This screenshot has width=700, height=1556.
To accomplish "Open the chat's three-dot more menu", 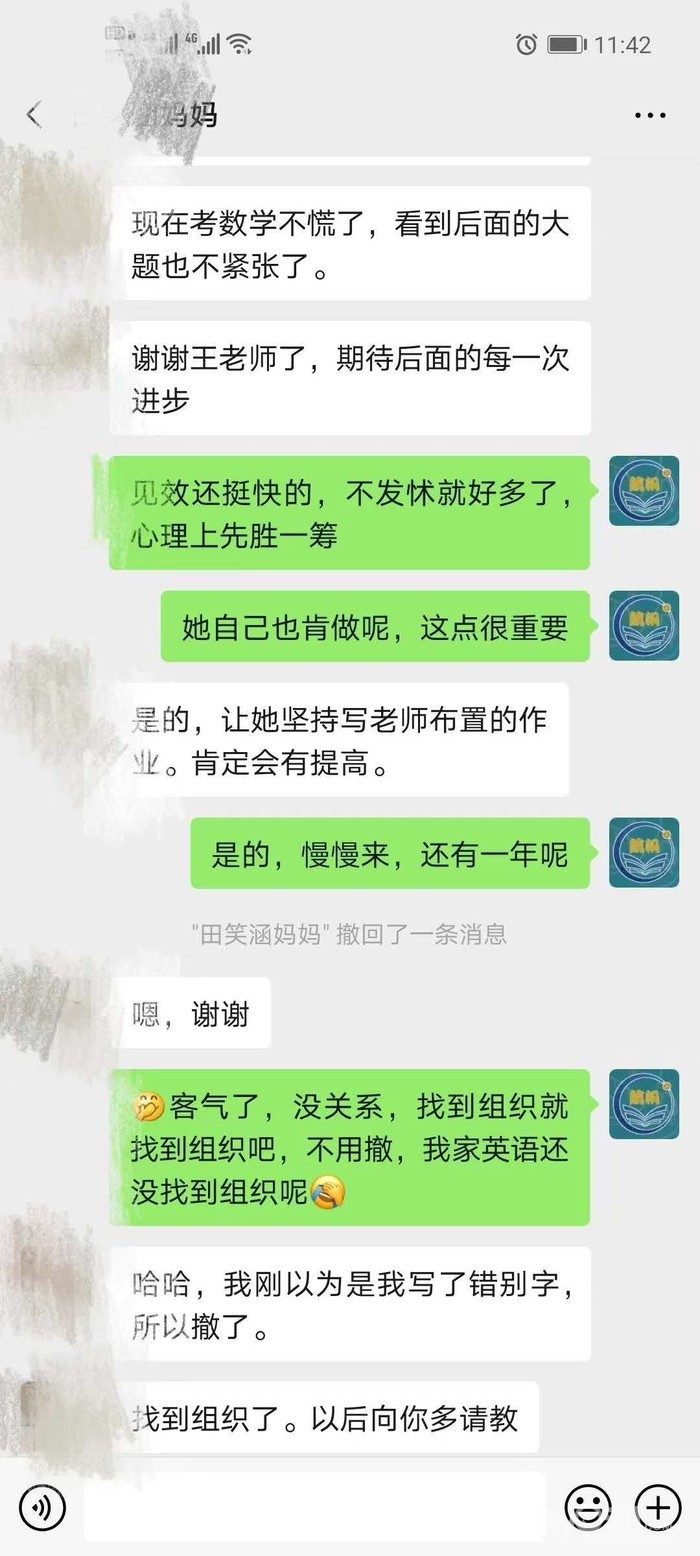I will [x=650, y=116].
